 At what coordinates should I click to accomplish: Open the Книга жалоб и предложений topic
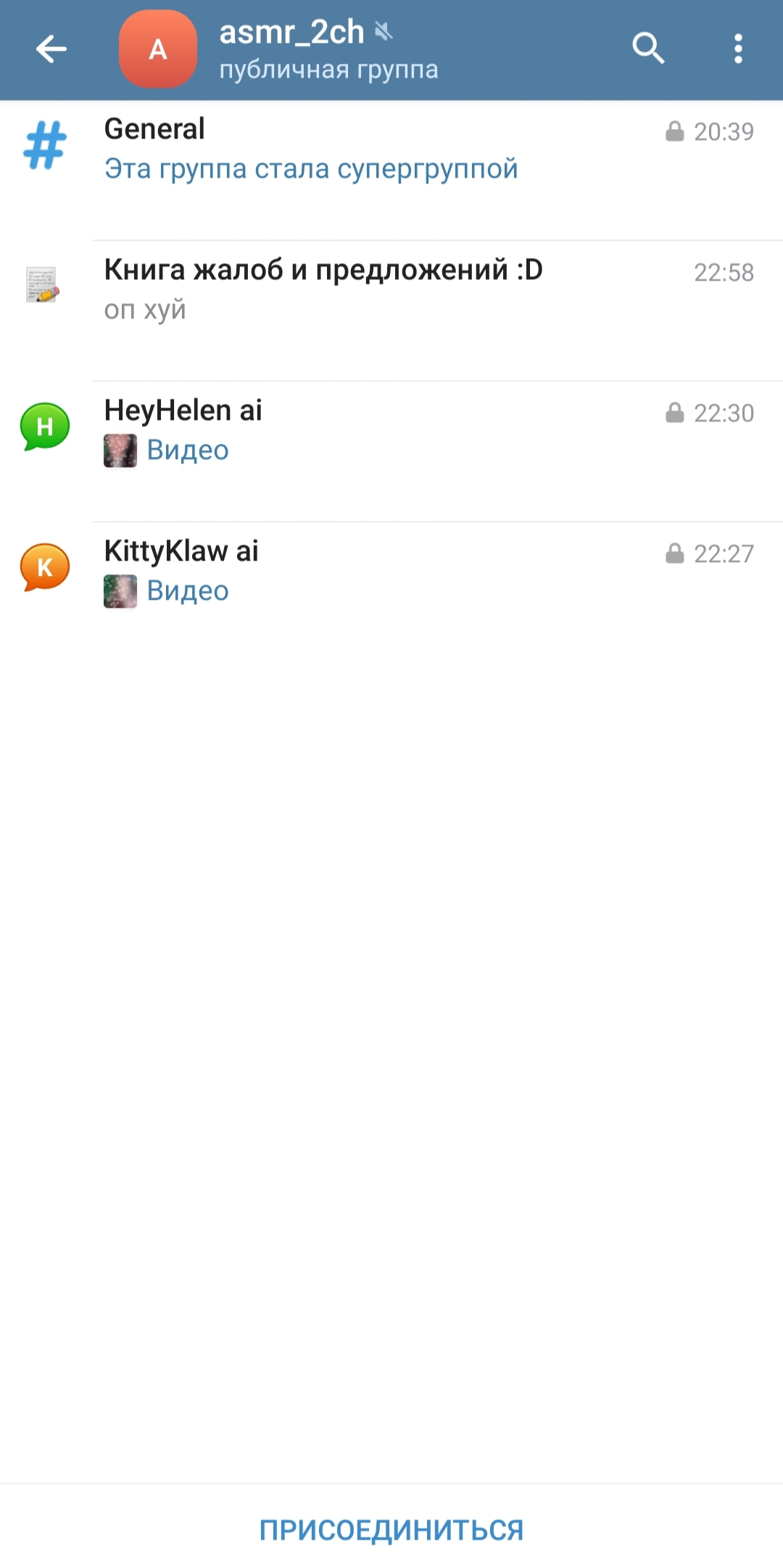coord(391,310)
